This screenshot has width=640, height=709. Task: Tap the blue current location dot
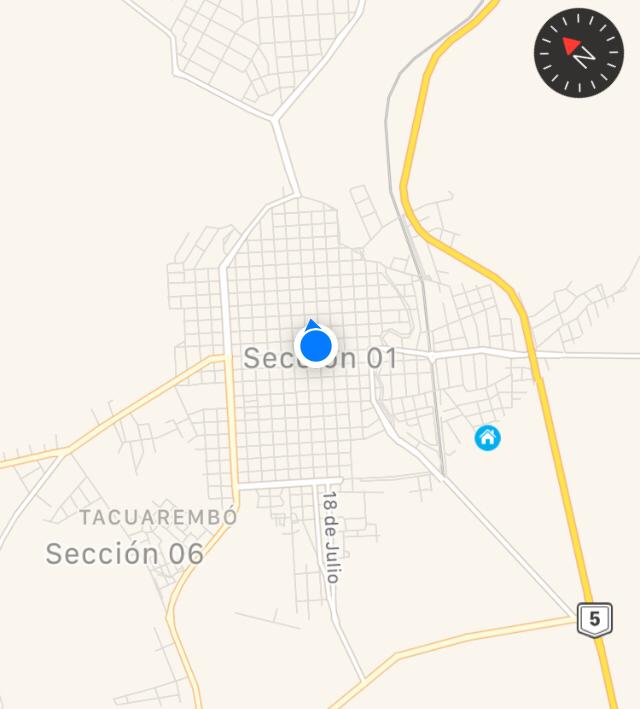coord(316,346)
